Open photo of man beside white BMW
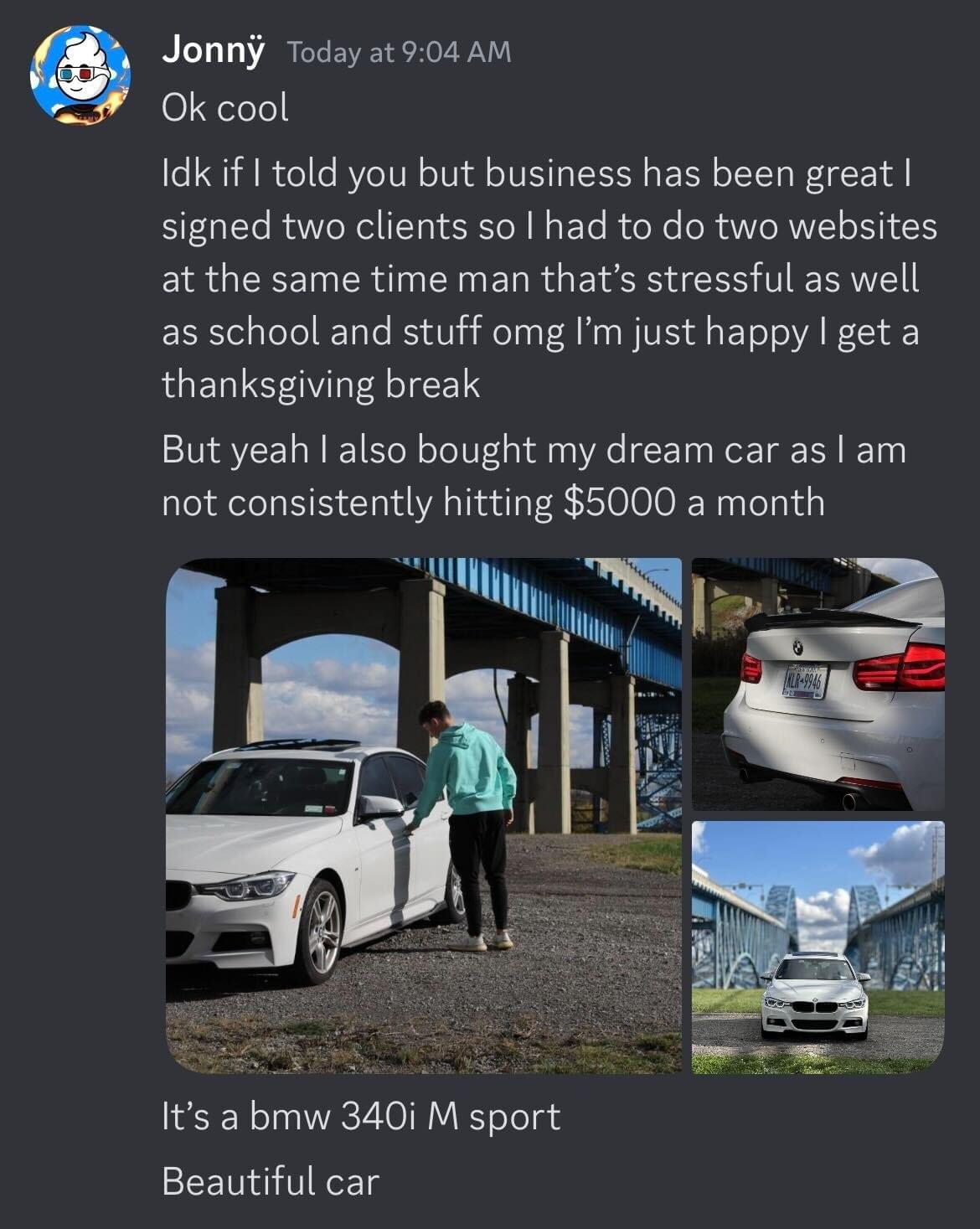 424,815
